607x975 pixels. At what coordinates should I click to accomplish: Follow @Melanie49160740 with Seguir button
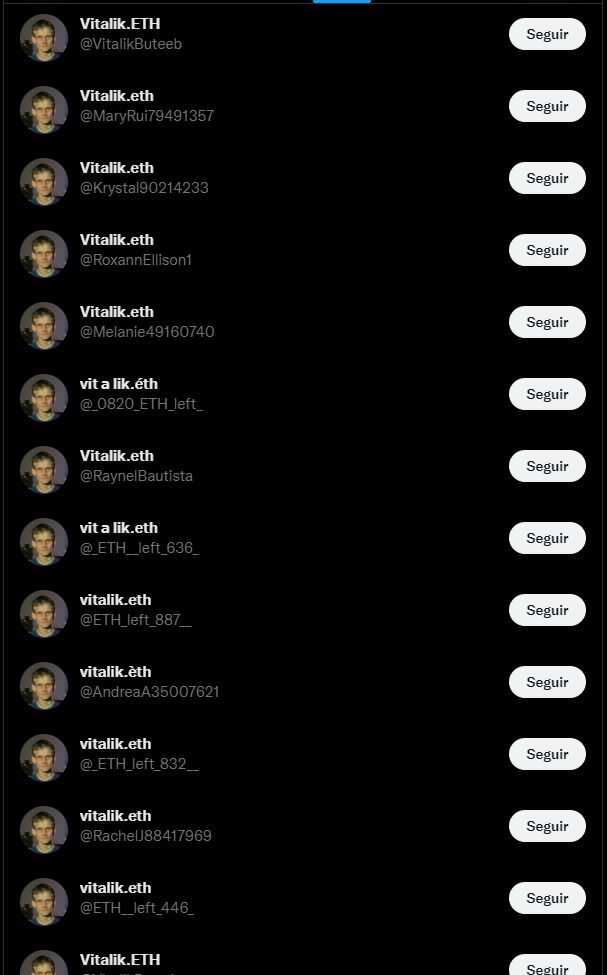547,322
